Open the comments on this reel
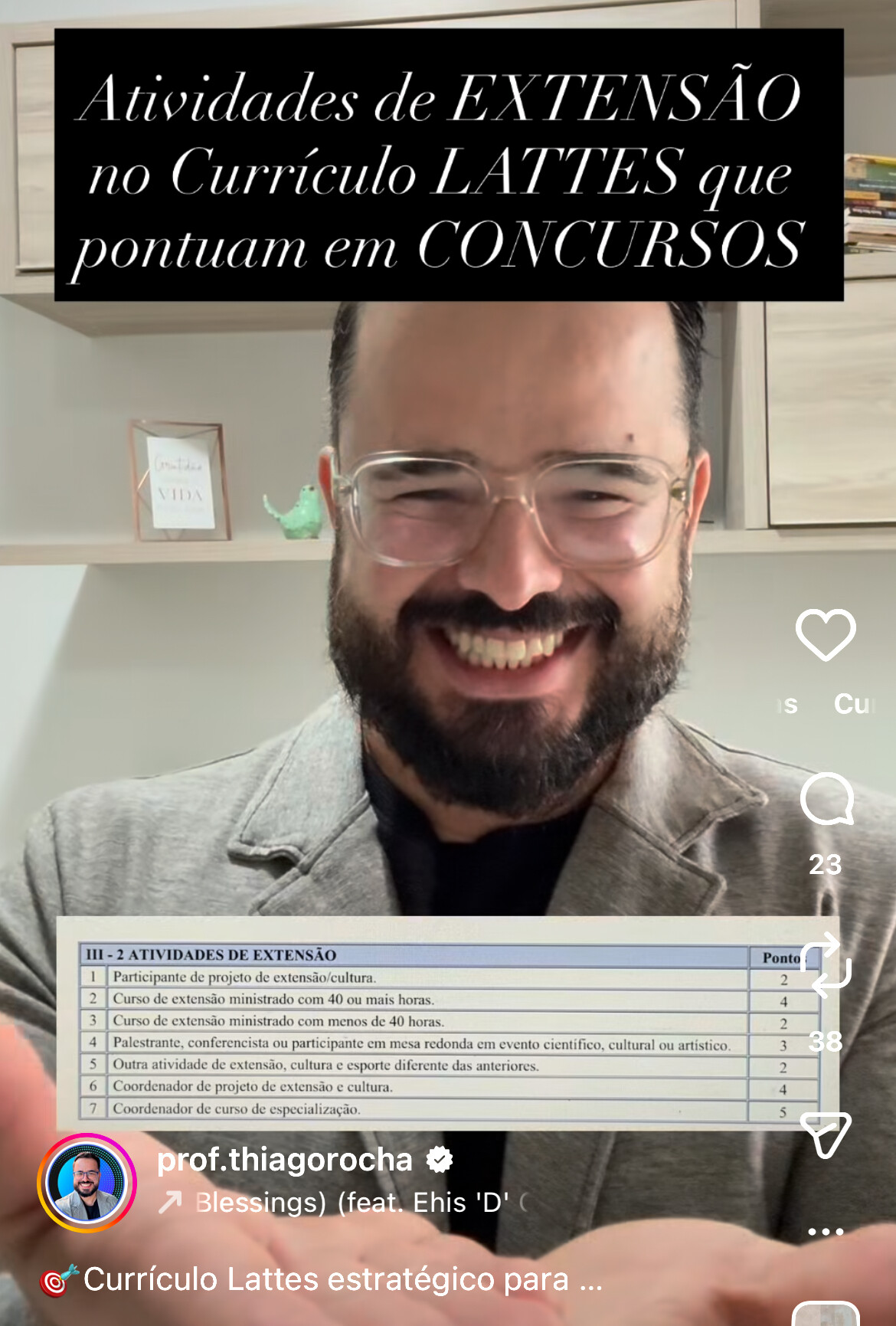This screenshot has height=1326, width=896. point(826,800)
